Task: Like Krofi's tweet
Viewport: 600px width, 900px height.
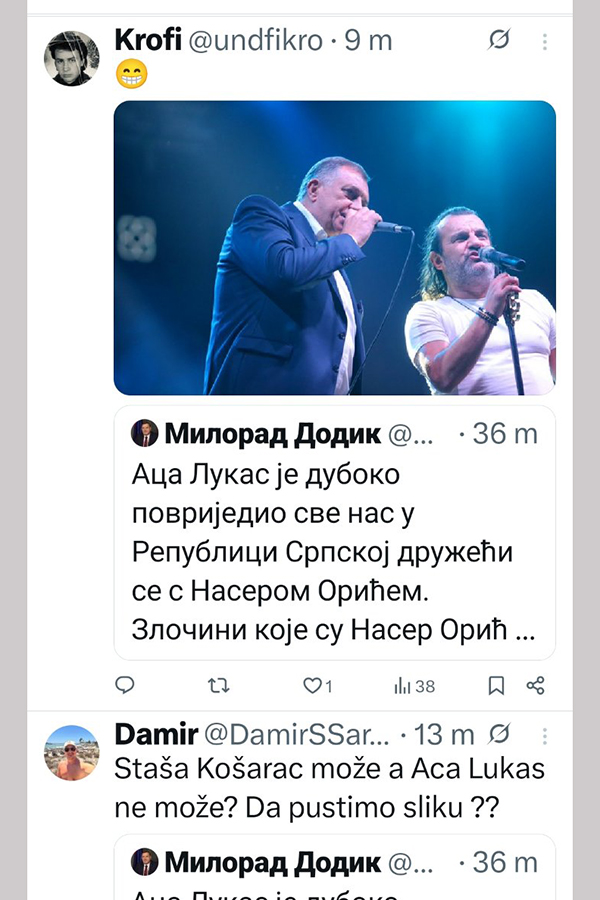Action: click(316, 685)
